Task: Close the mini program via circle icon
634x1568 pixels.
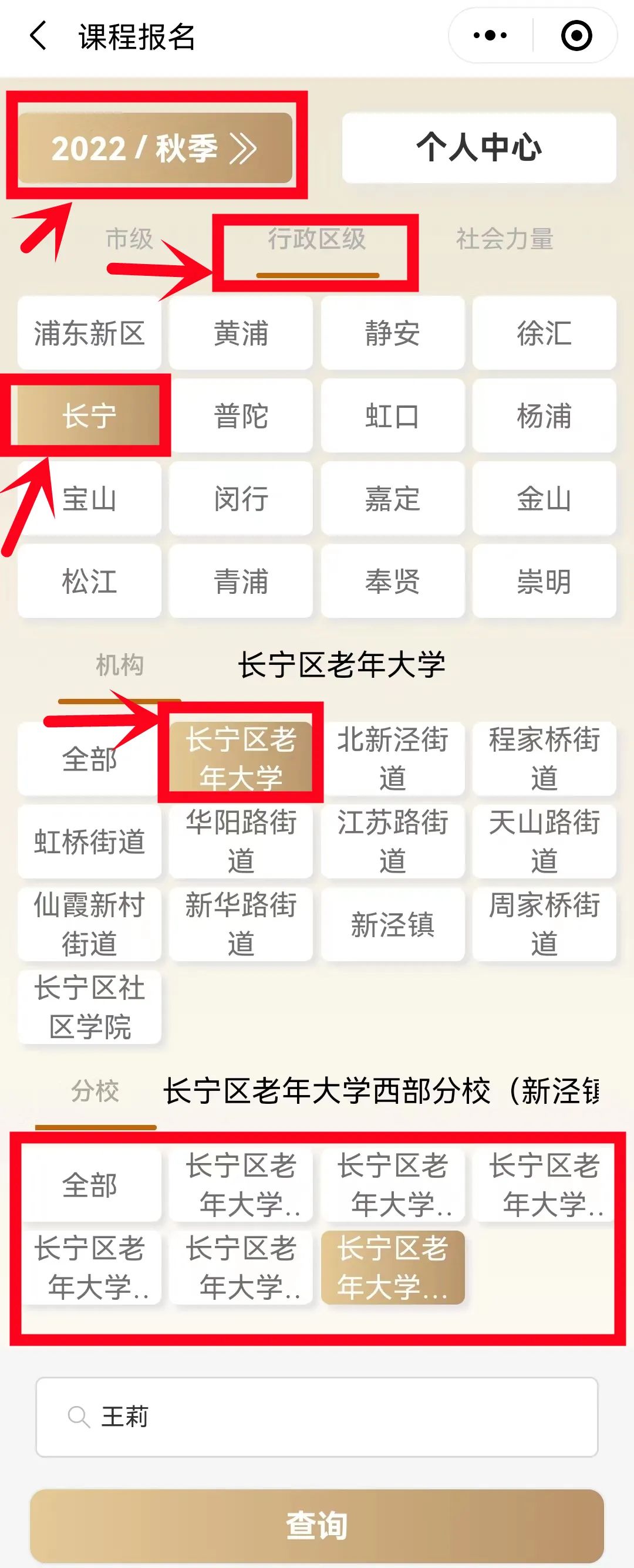Action: [x=575, y=36]
